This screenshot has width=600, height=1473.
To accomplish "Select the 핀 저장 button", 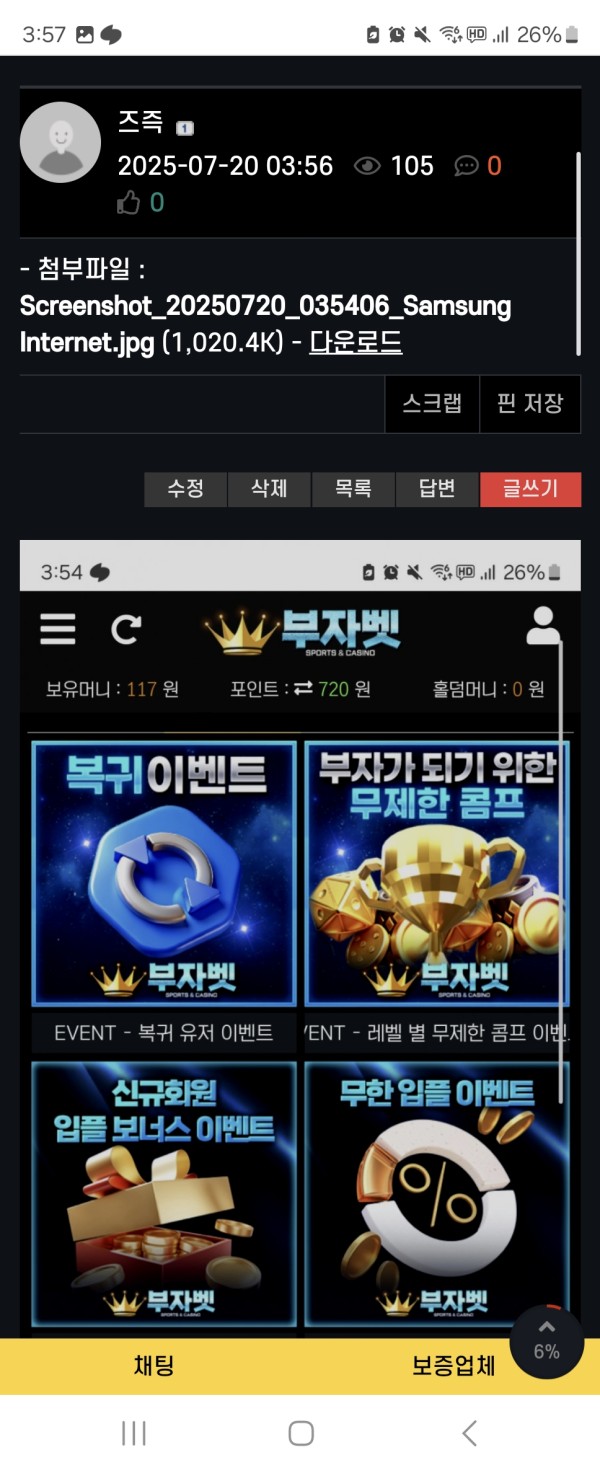I will (x=530, y=404).
